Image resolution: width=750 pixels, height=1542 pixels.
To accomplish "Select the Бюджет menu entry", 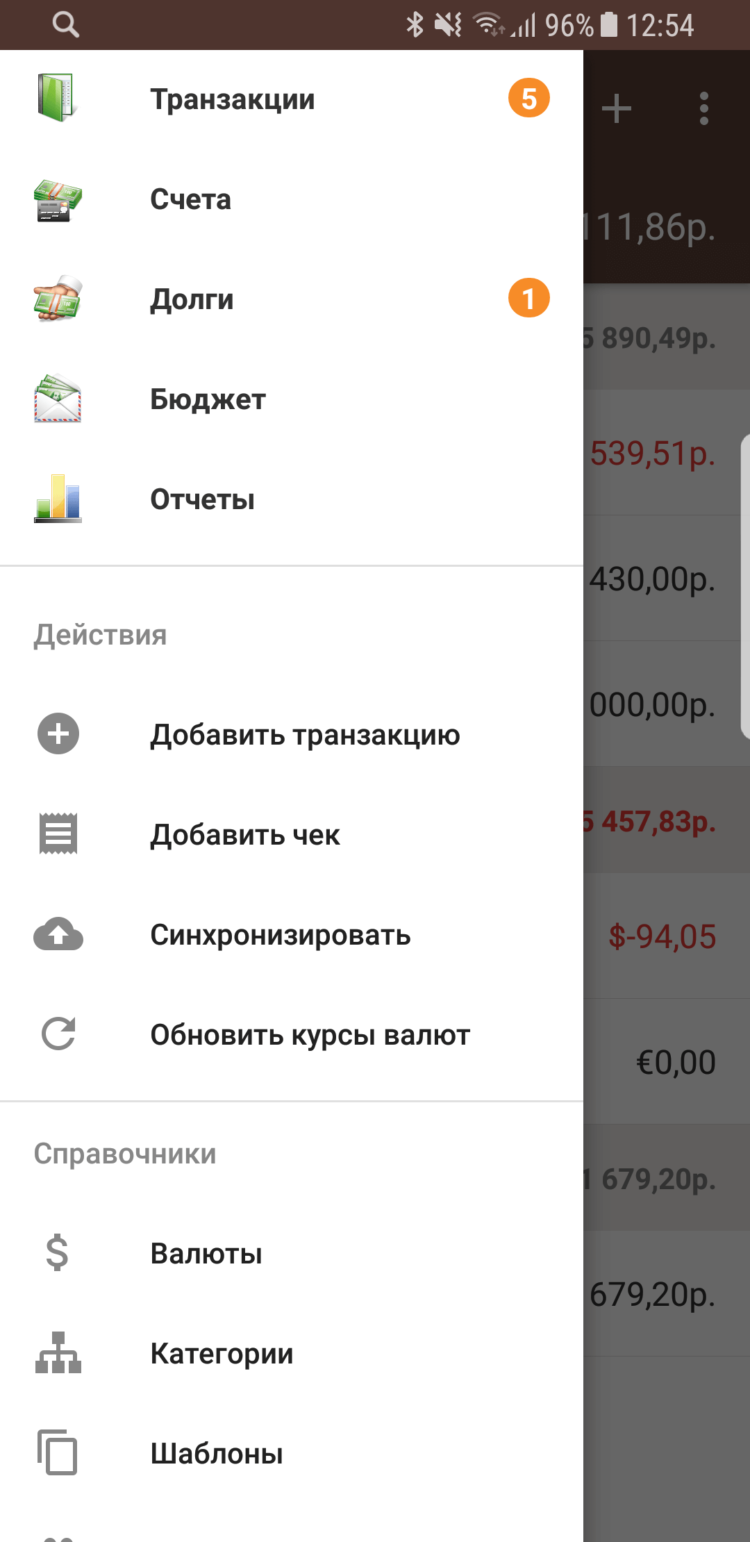I will (207, 398).
